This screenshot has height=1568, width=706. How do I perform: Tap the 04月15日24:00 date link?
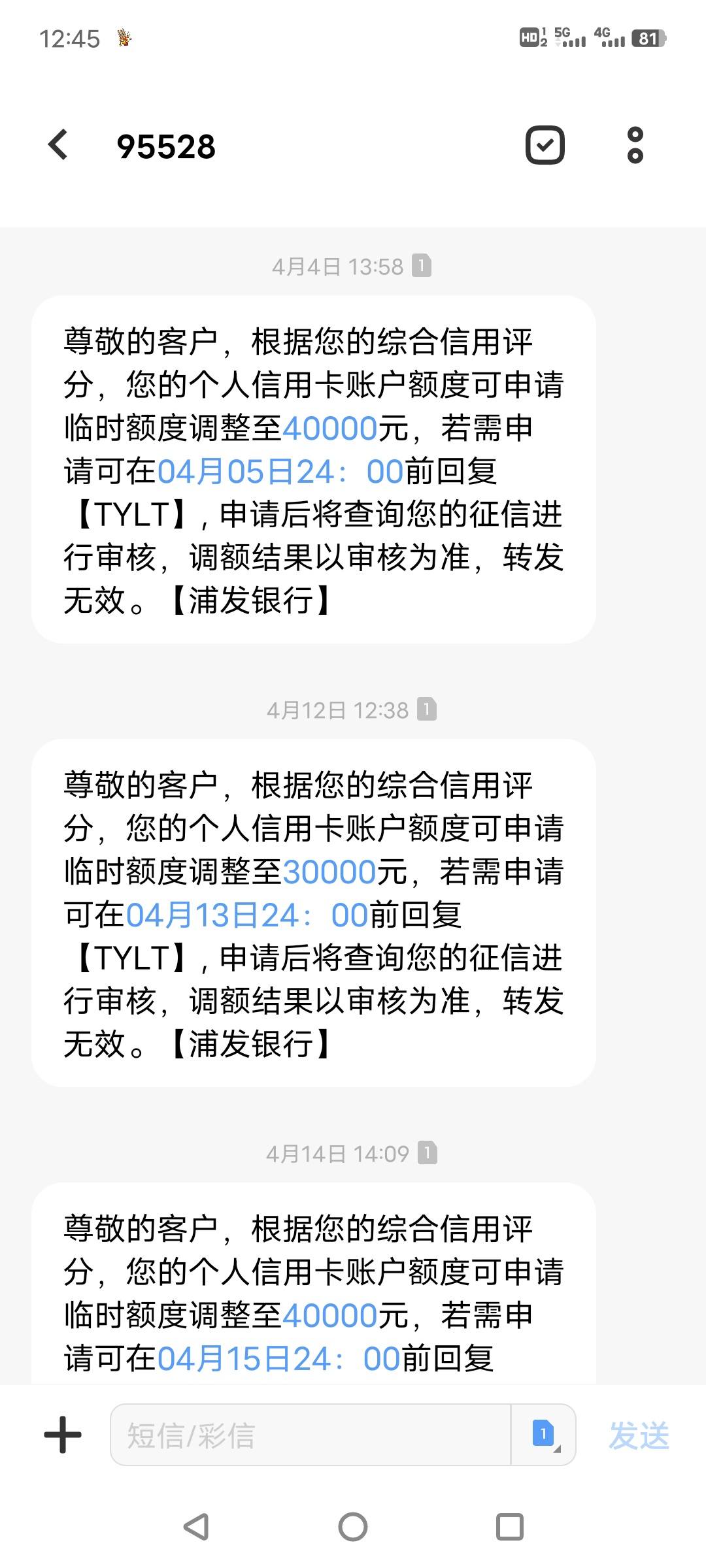278,1359
